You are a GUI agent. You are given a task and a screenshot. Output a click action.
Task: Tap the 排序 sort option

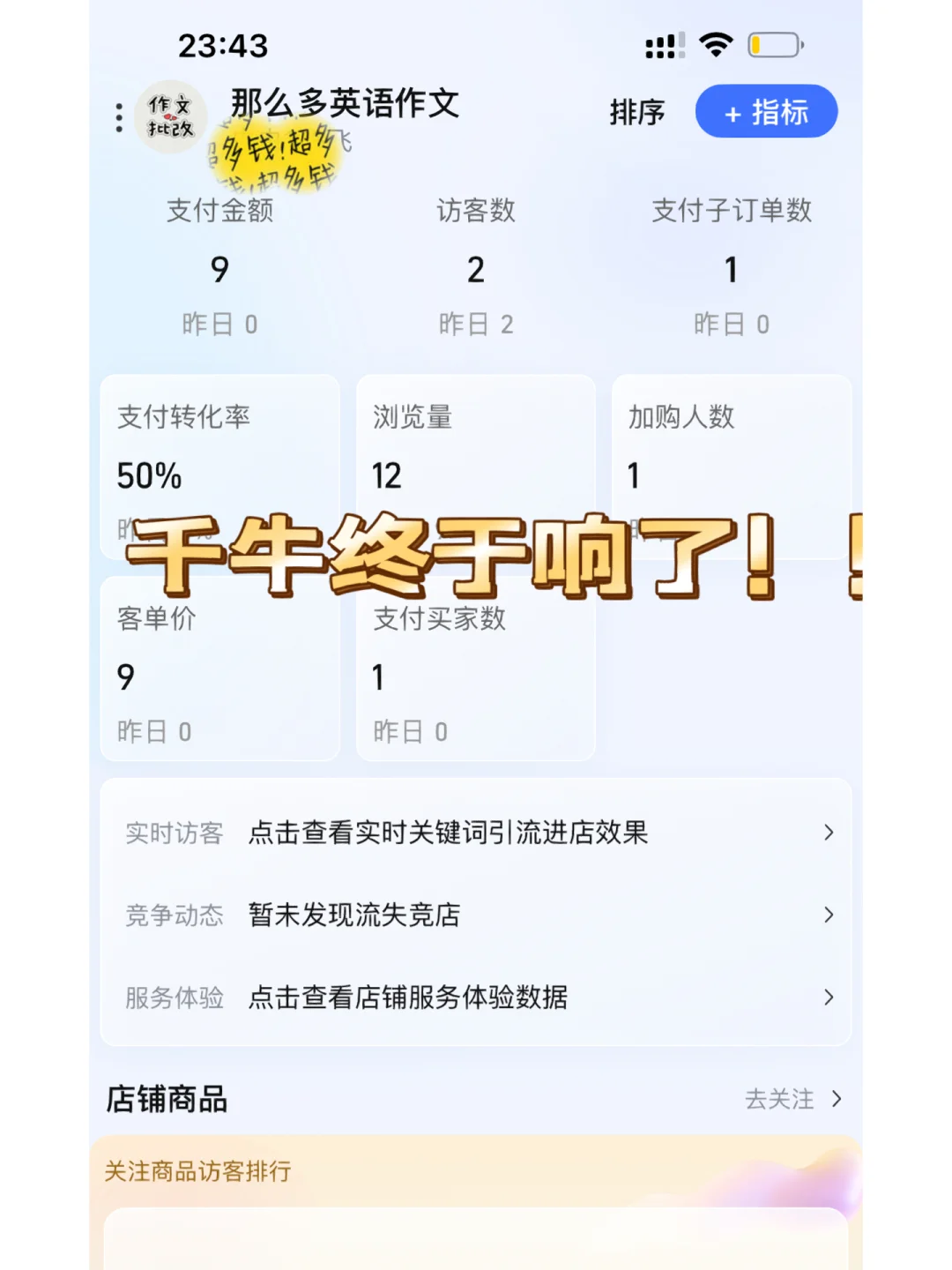coord(636,113)
